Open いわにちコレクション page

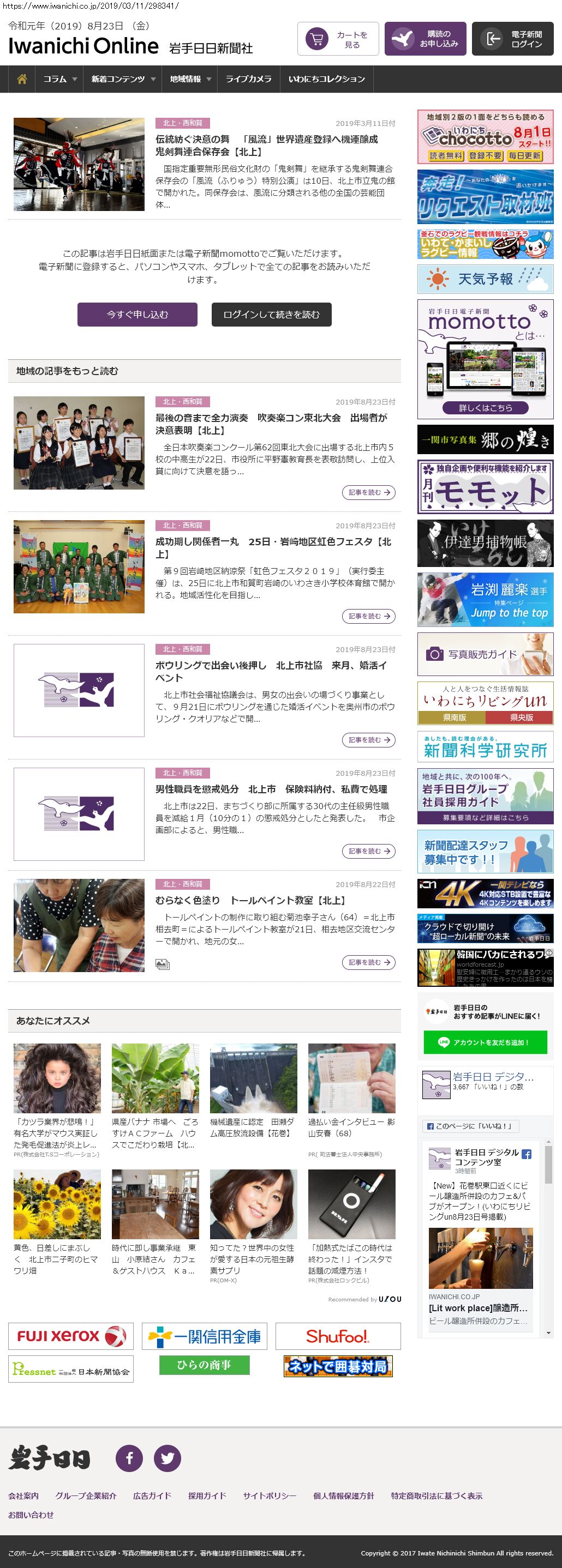click(326, 79)
